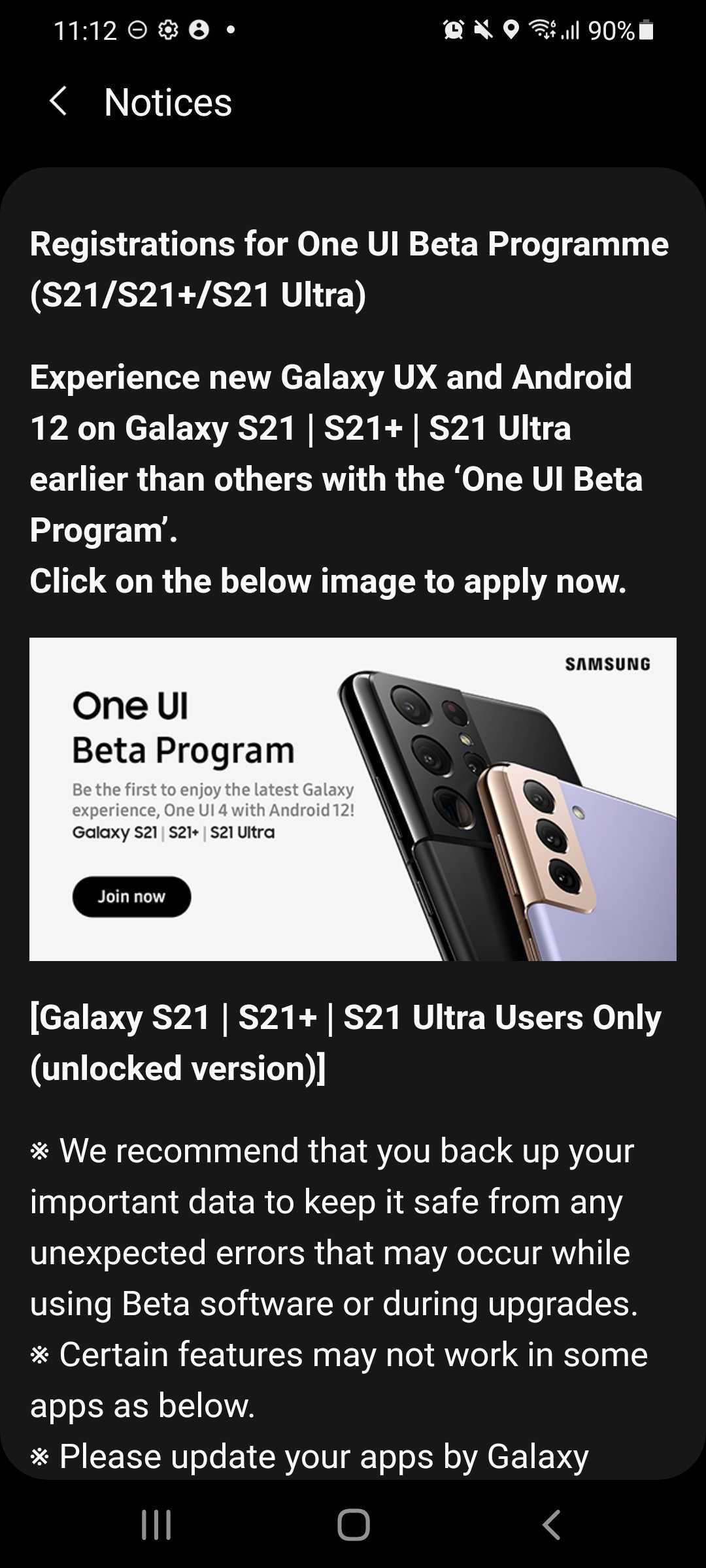Open recent apps from the navigation bar

tap(156, 1525)
